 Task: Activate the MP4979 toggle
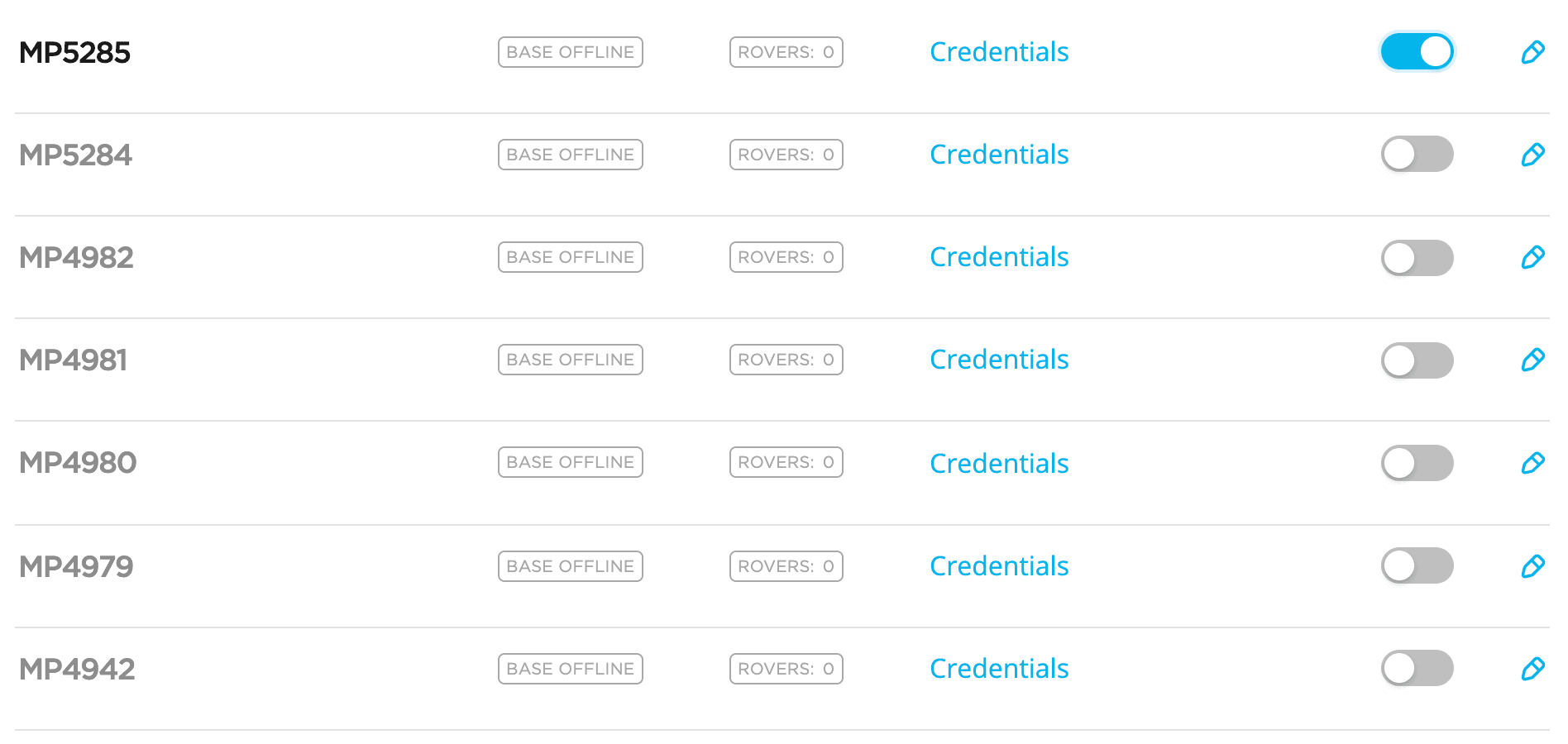1417,565
